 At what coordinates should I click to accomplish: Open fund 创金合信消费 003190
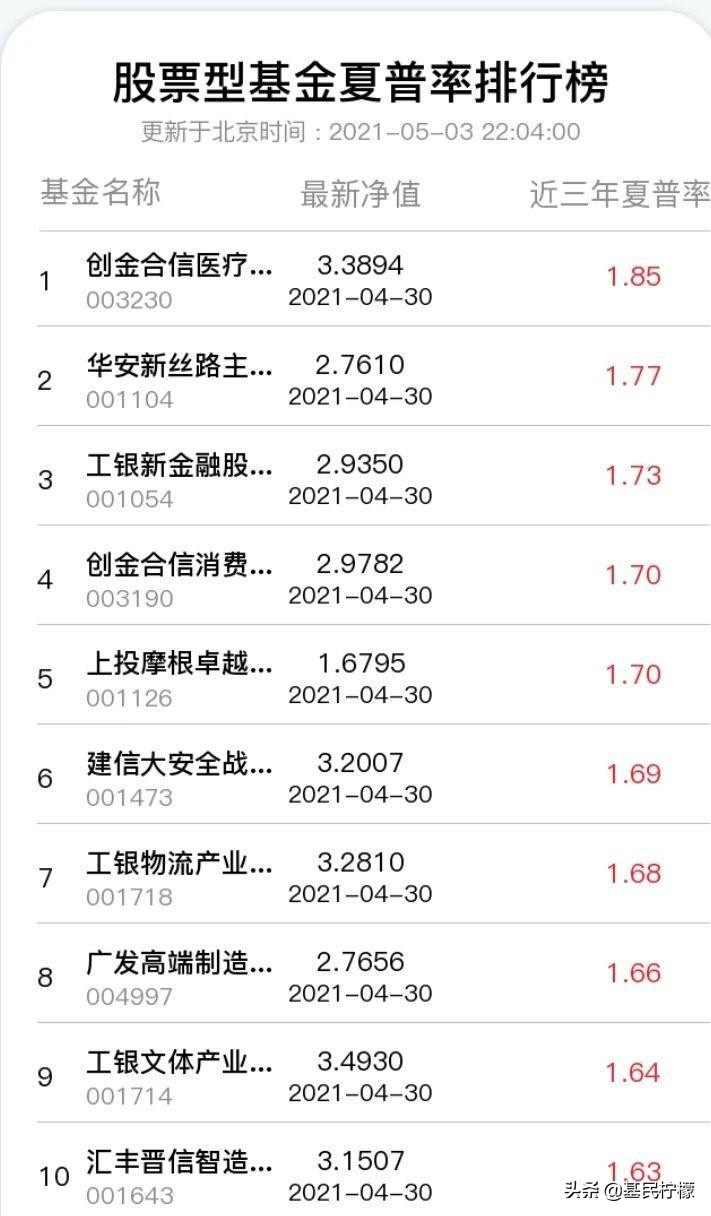click(178, 565)
